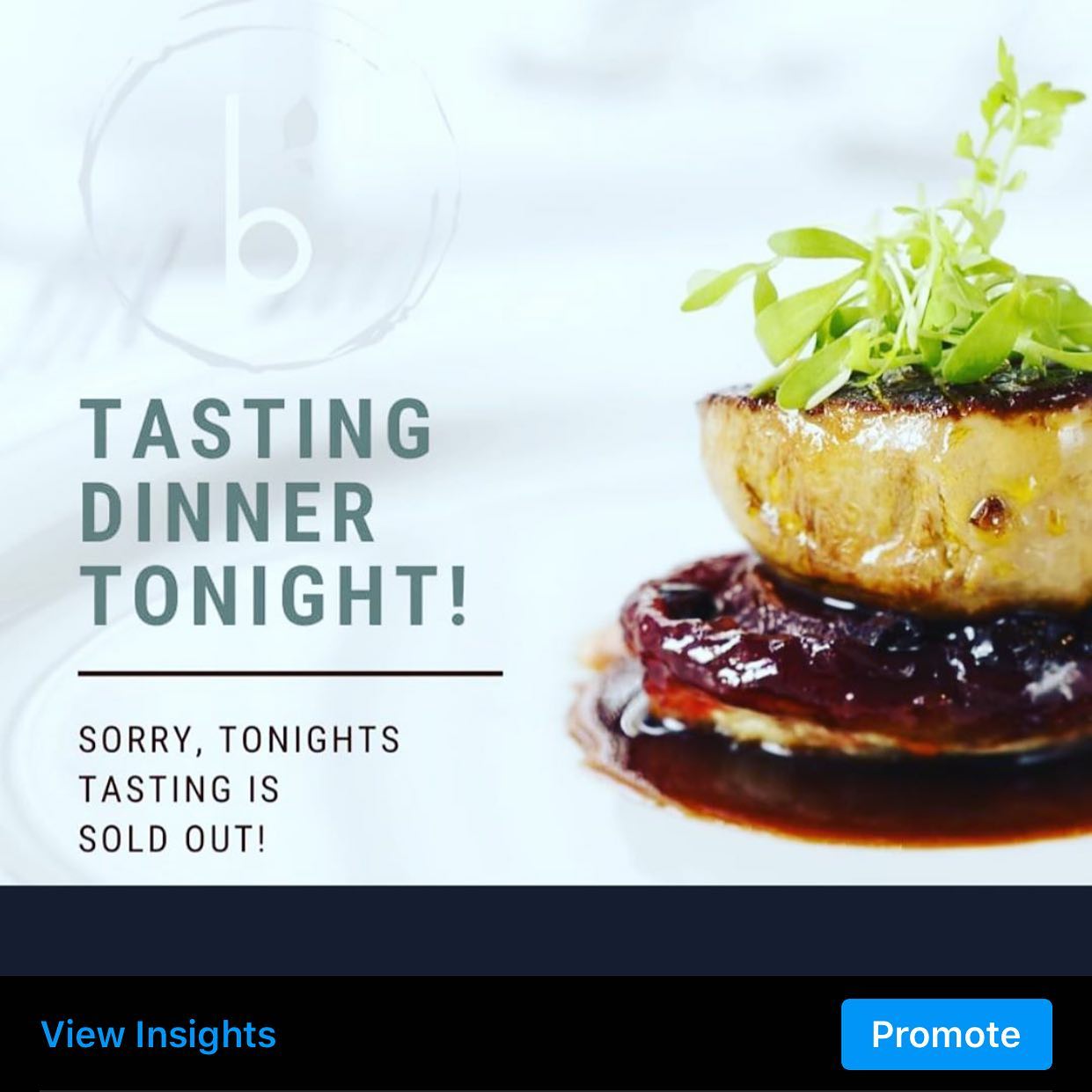1092x1092 pixels.
Task: Tap the Promote button
Action: click(x=946, y=1035)
